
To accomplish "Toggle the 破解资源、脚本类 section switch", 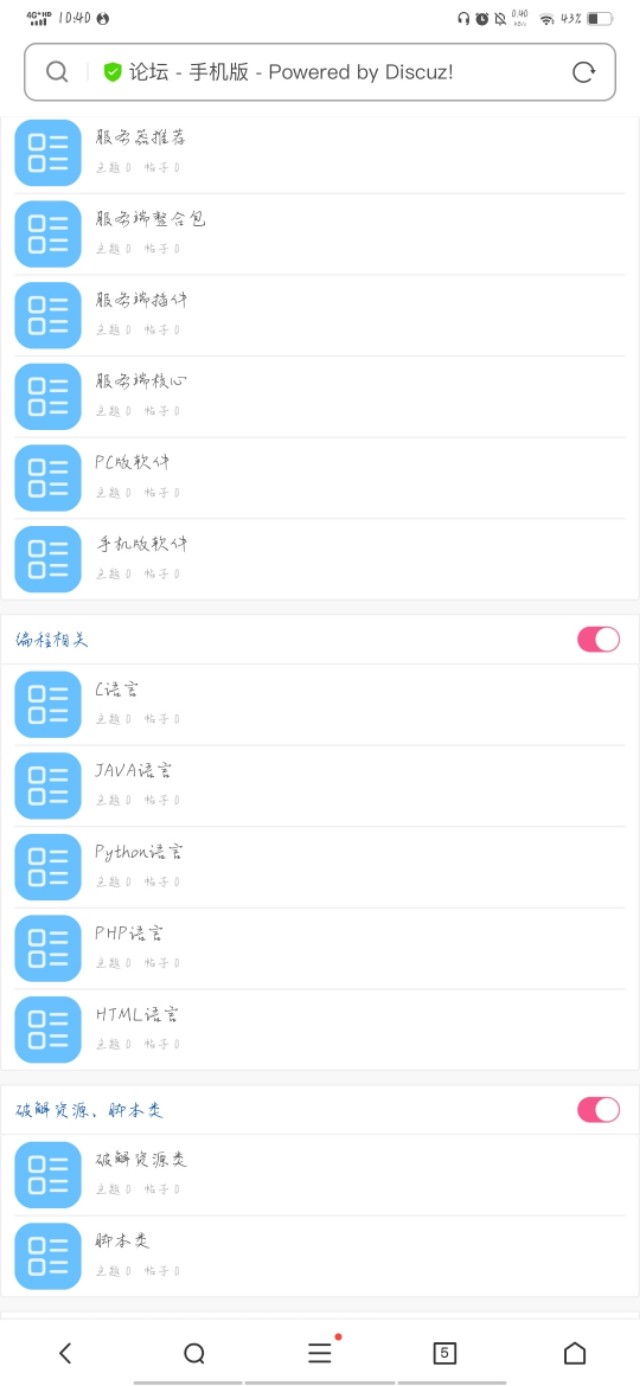I will pos(598,1109).
